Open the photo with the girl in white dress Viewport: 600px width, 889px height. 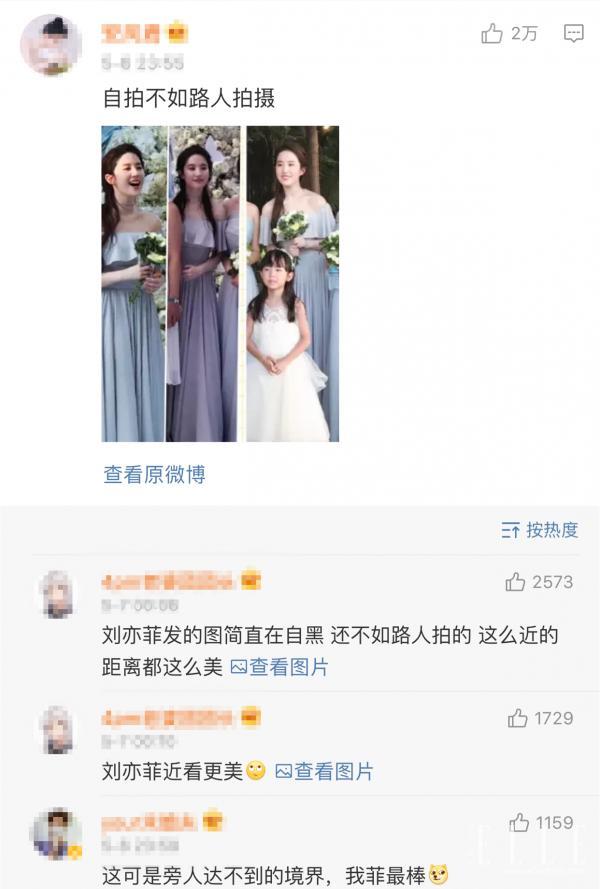(x=292, y=283)
